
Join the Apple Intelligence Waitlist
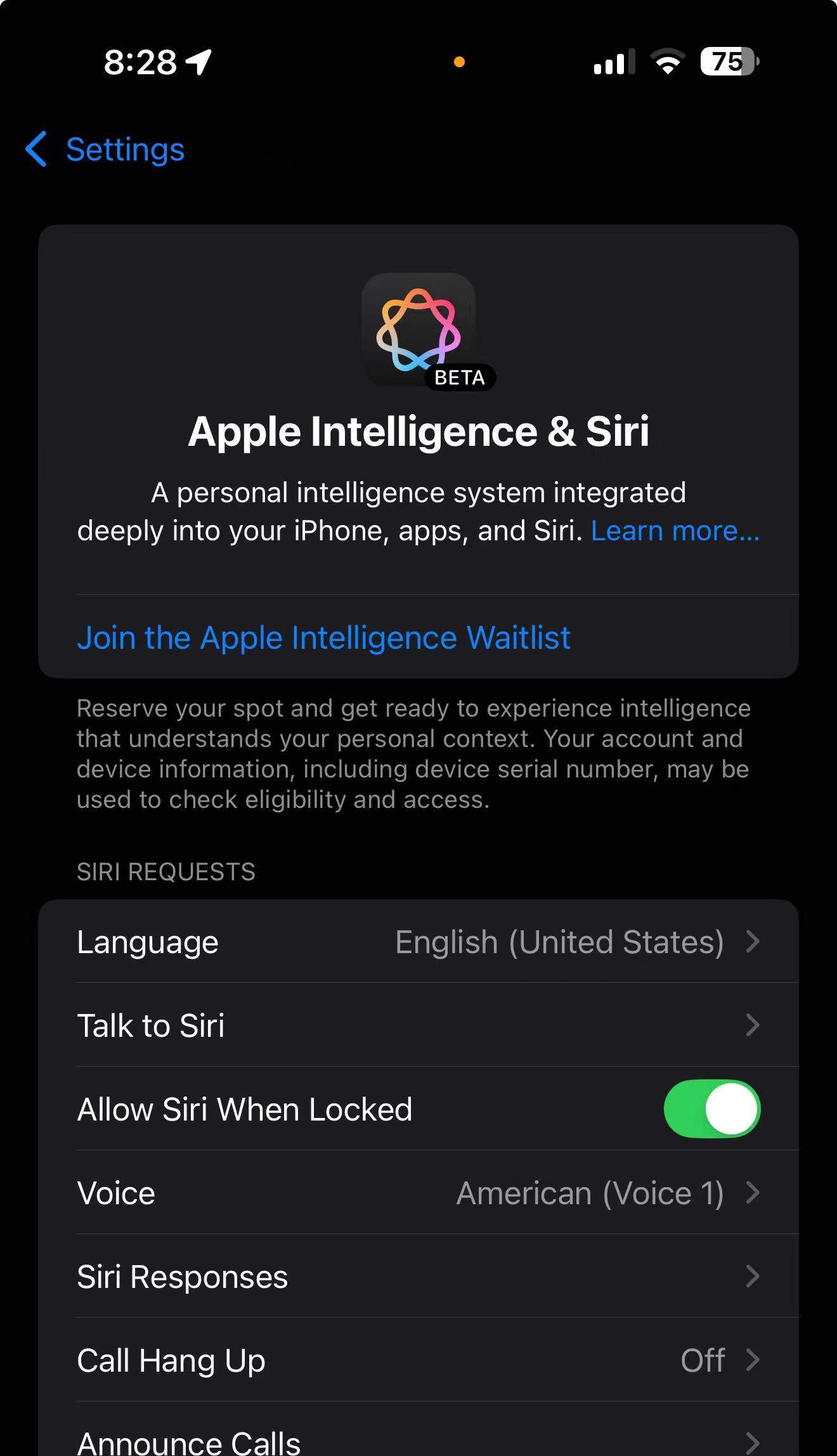tap(323, 637)
